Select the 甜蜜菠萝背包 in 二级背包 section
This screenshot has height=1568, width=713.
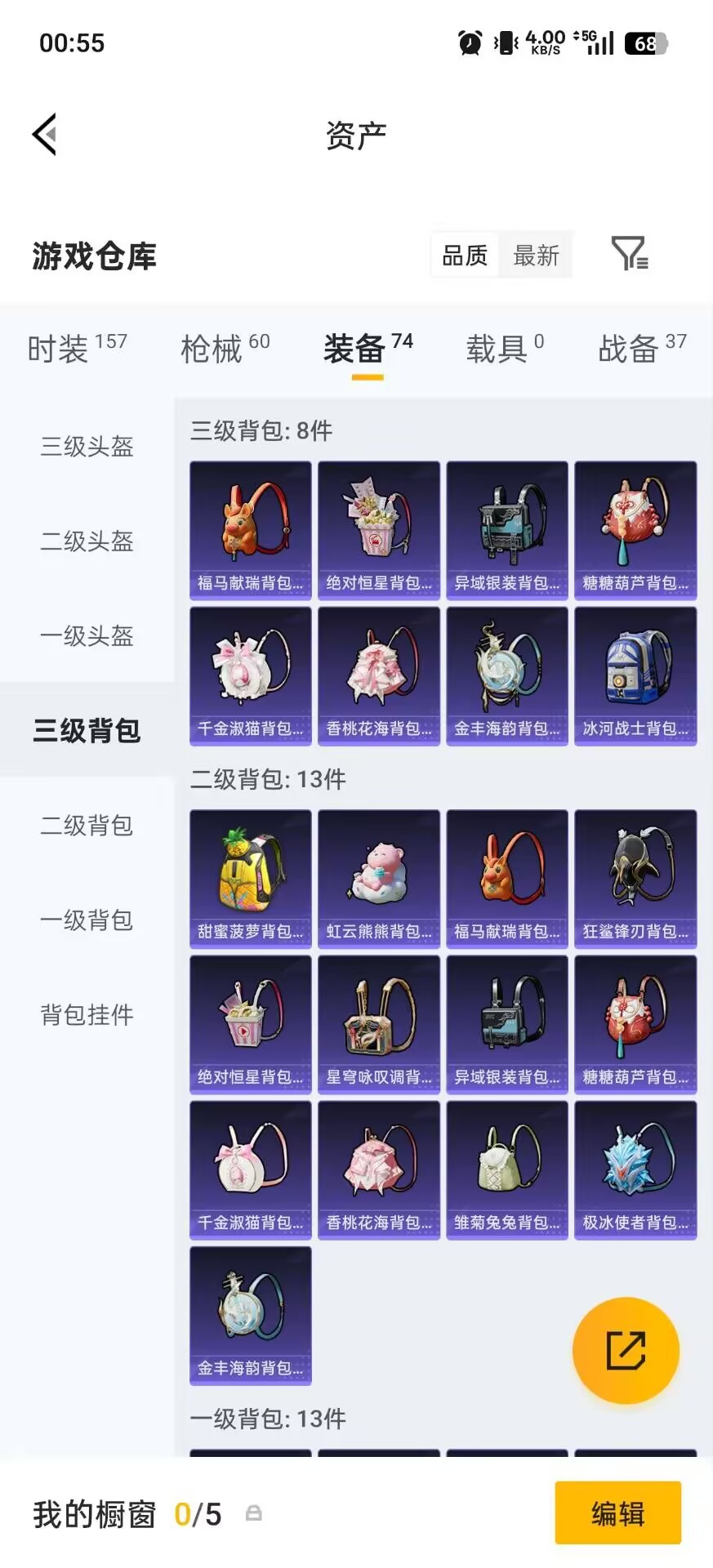point(249,878)
